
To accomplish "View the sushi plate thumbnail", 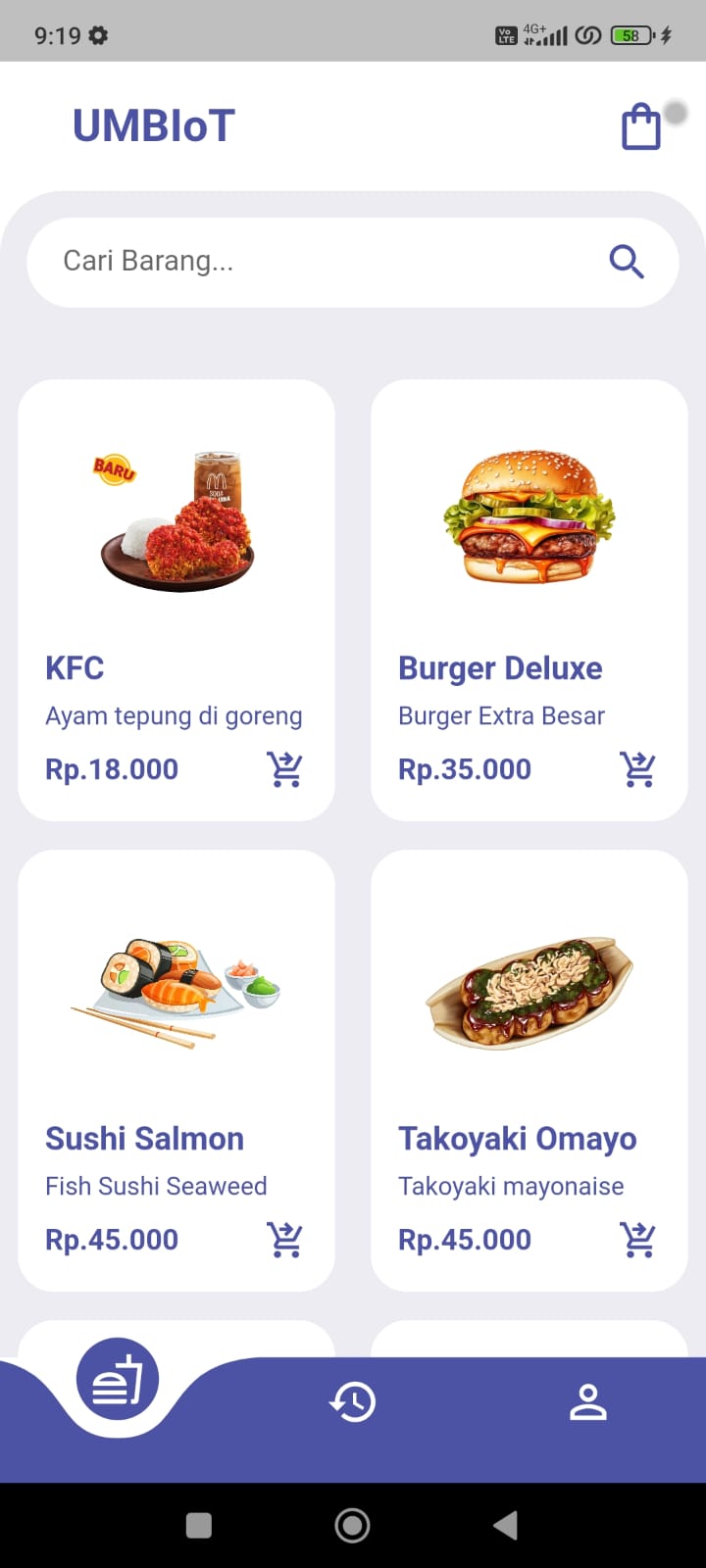I will point(176,987).
